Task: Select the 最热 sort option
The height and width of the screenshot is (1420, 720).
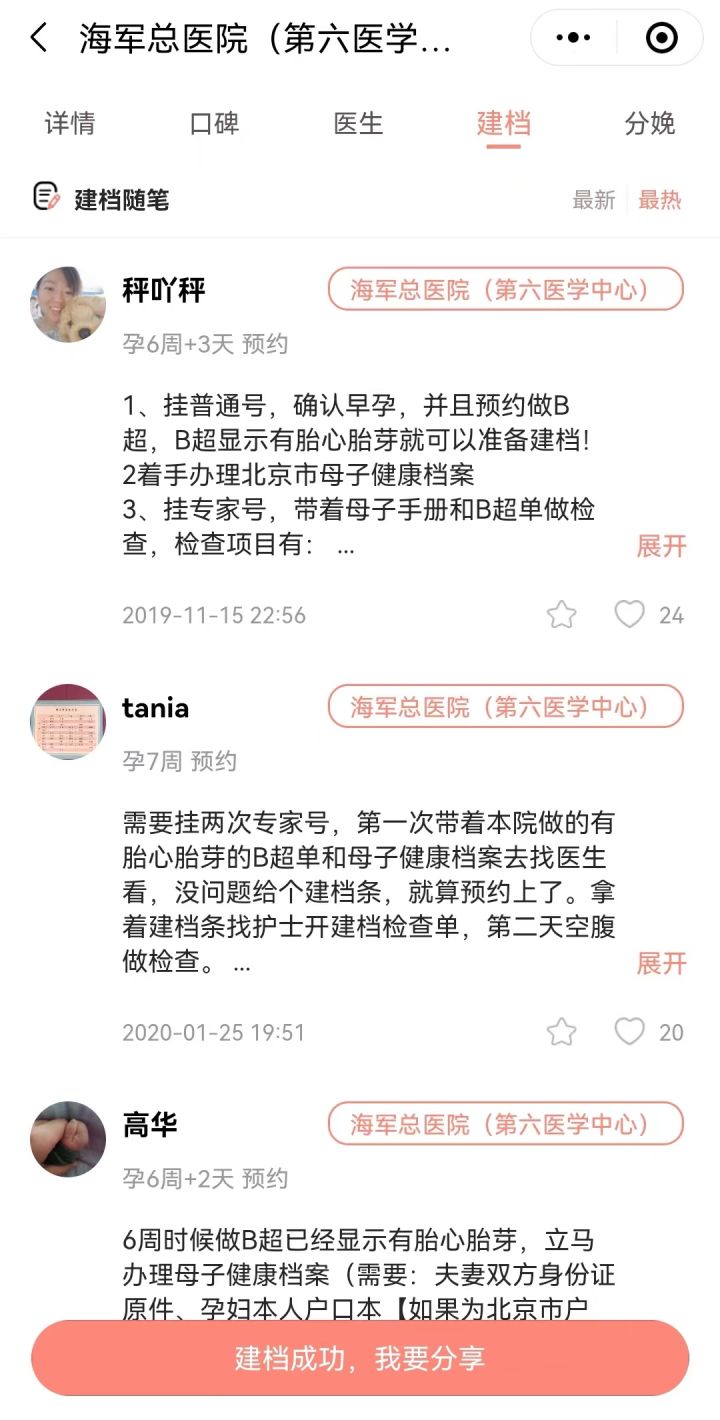Action: point(661,200)
